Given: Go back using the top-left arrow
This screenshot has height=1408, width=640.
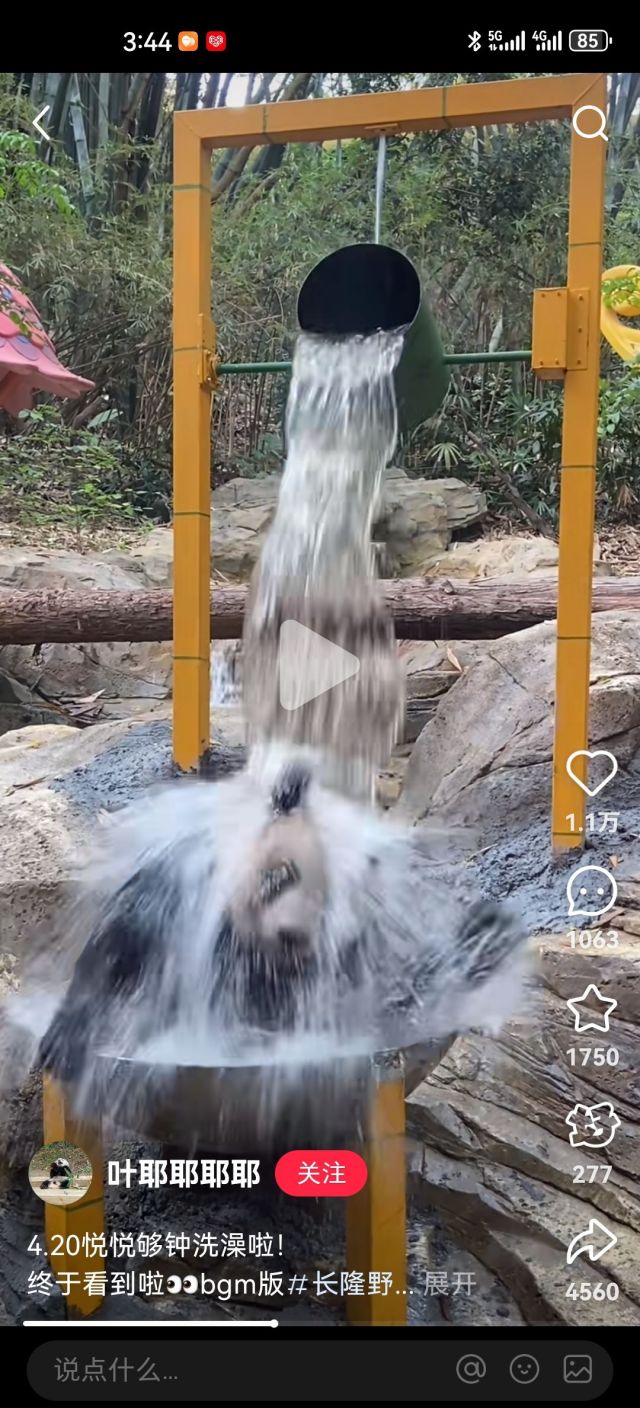Looking at the screenshot, I should [41, 123].
